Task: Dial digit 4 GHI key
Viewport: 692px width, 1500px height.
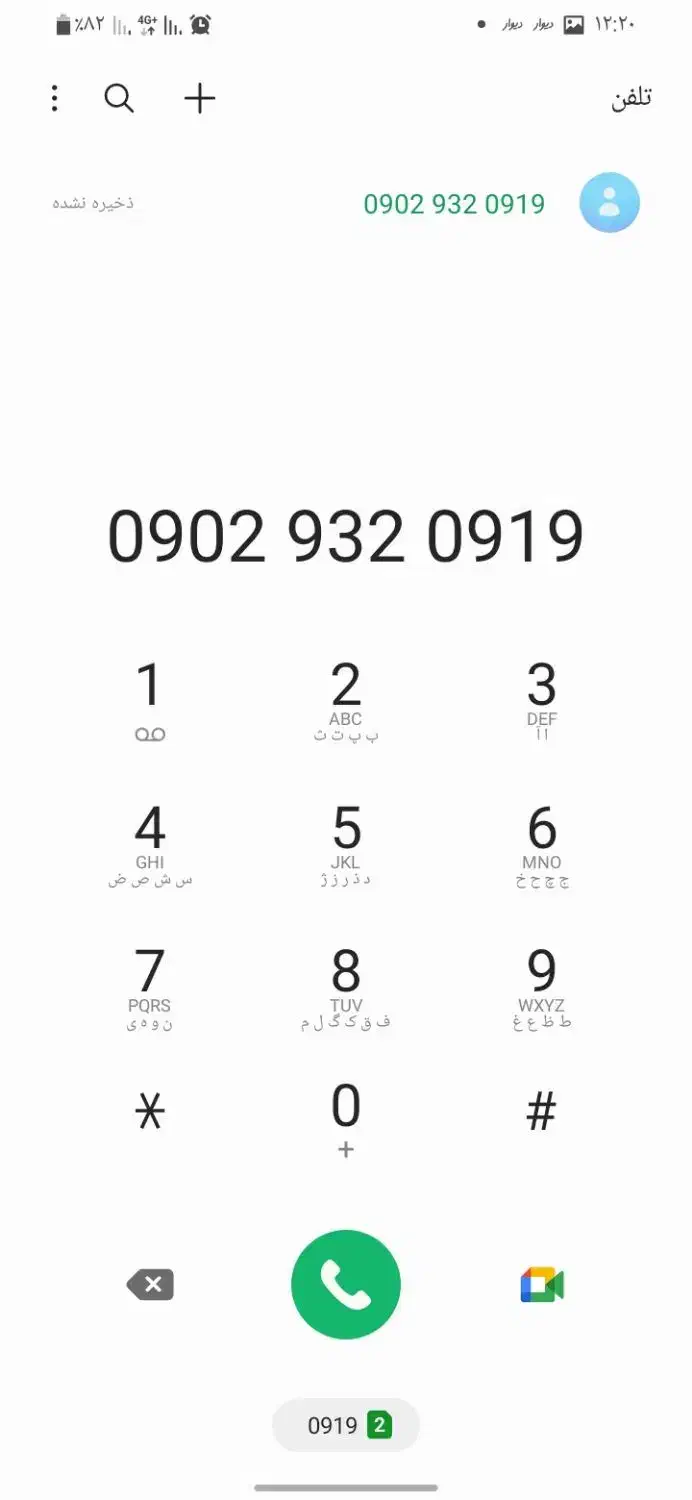Action: click(149, 843)
